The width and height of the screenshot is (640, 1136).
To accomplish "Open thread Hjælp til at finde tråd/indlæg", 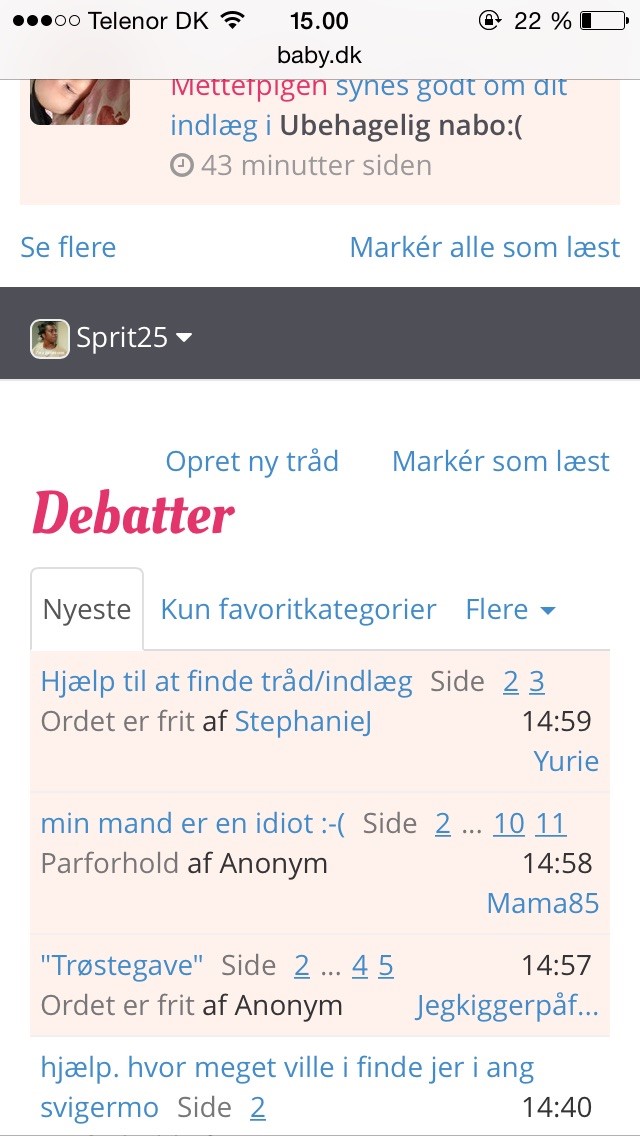I will pos(226,682).
